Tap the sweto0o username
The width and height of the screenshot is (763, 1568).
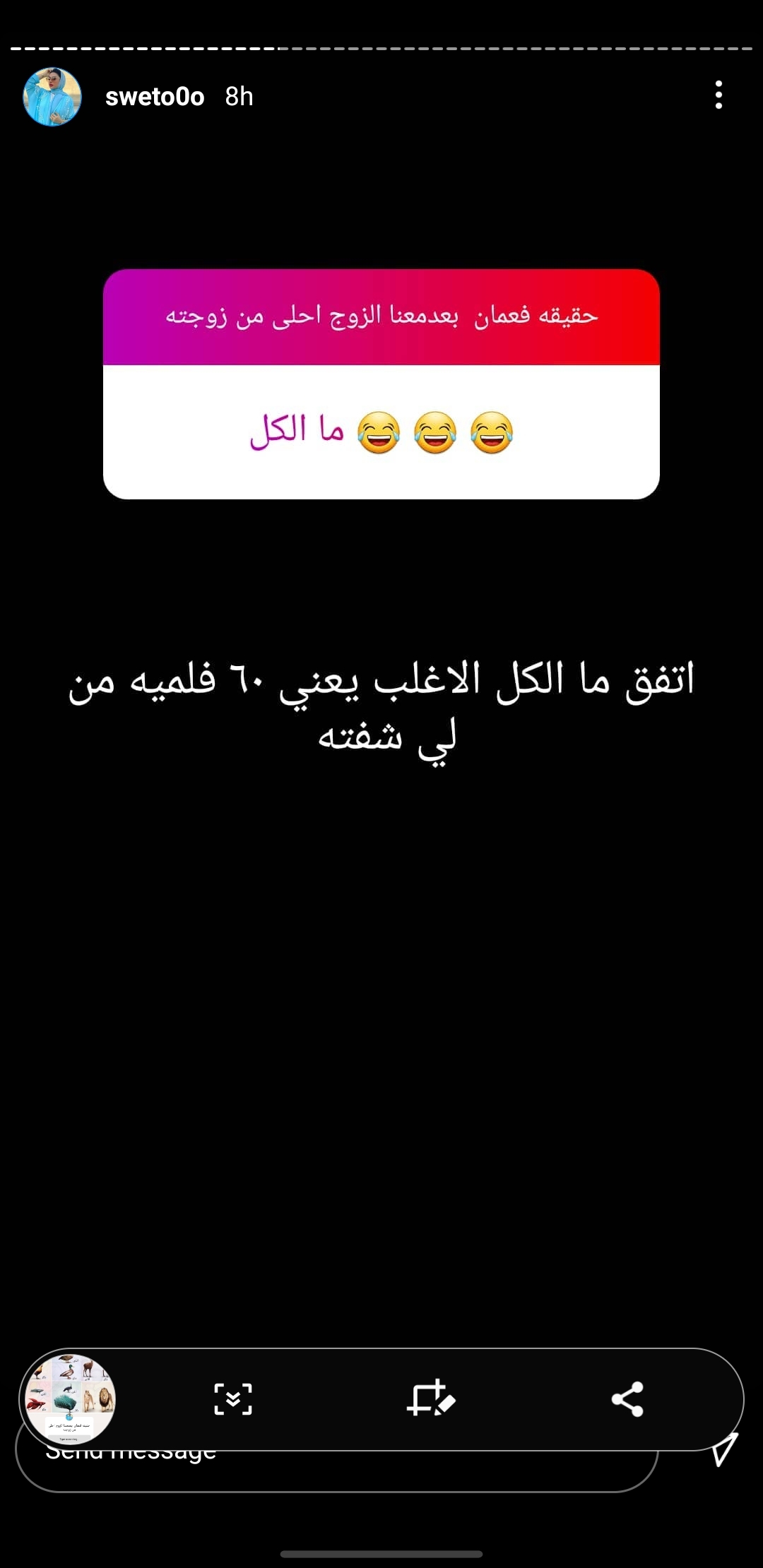155,97
